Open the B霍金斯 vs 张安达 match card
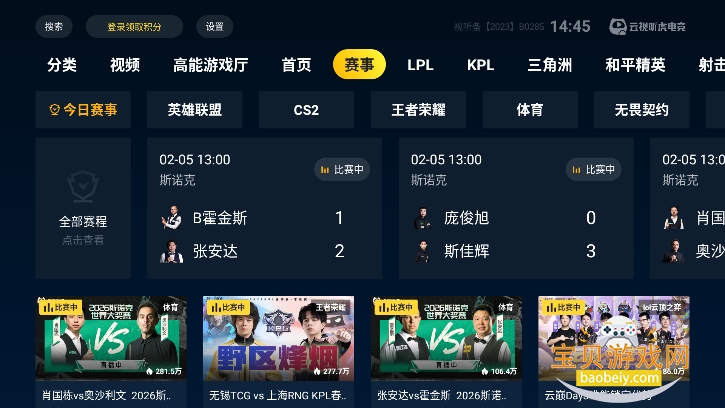 coord(264,208)
